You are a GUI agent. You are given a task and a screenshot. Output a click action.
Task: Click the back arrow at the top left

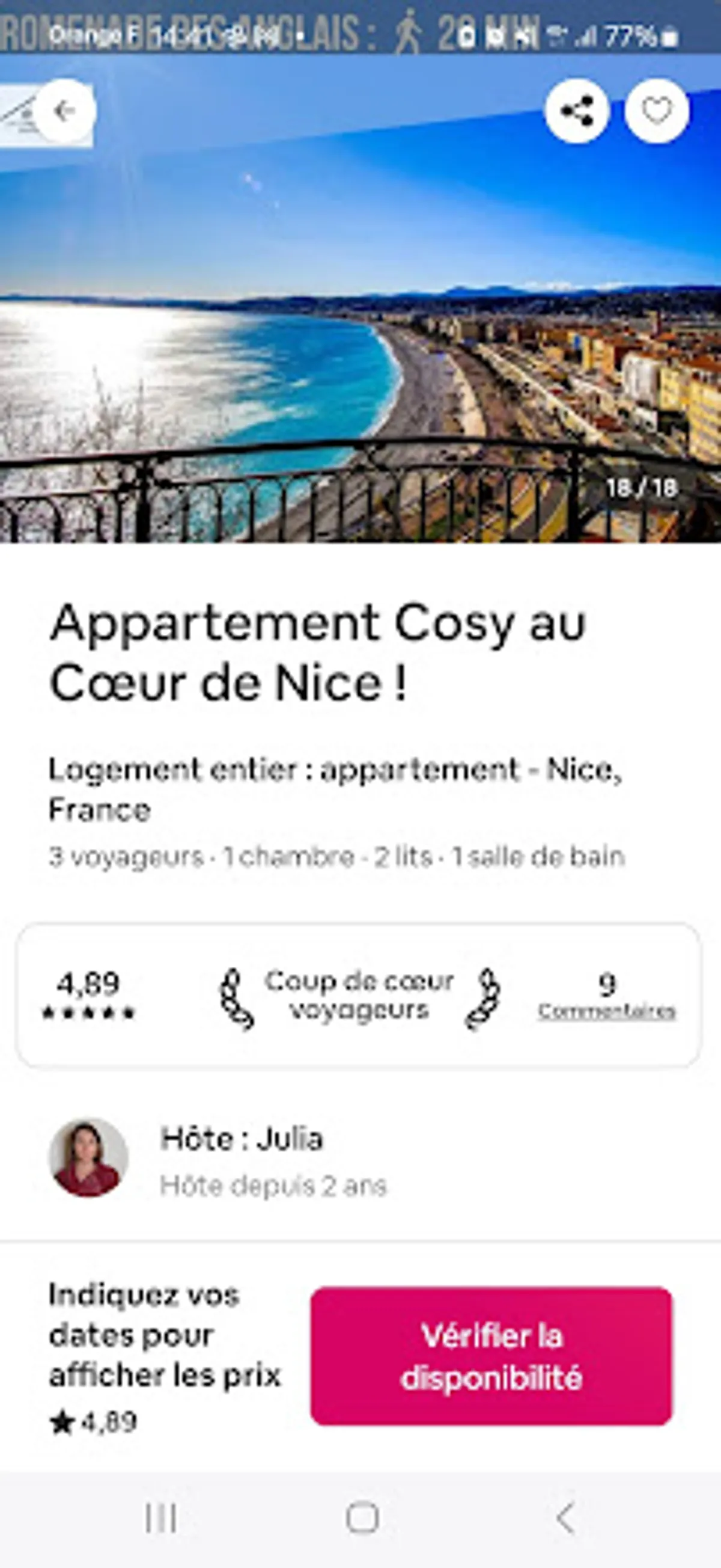62,112
